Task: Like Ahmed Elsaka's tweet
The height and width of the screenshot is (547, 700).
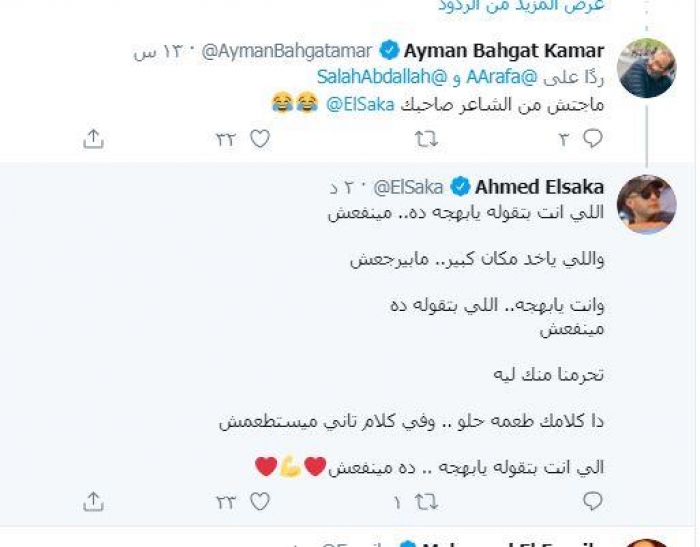Action: pos(259,499)
